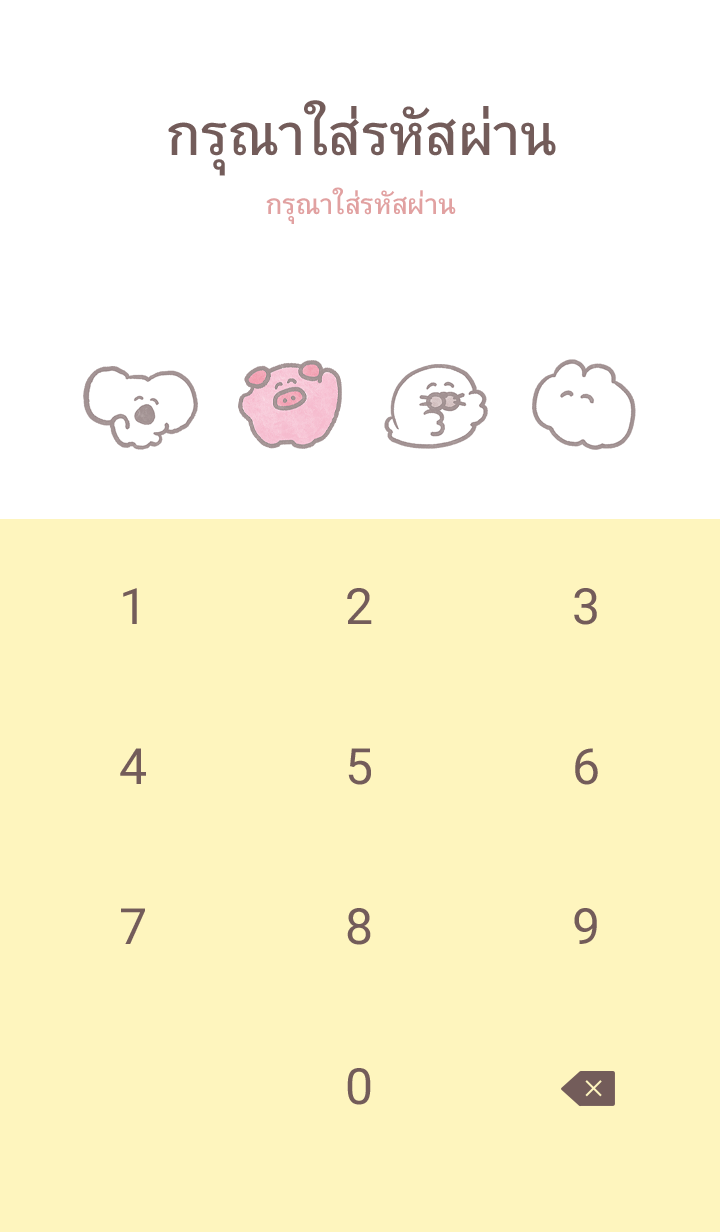Select digit 3 on the keypad
Screen dimensions: 720x1232
[586, 608]
